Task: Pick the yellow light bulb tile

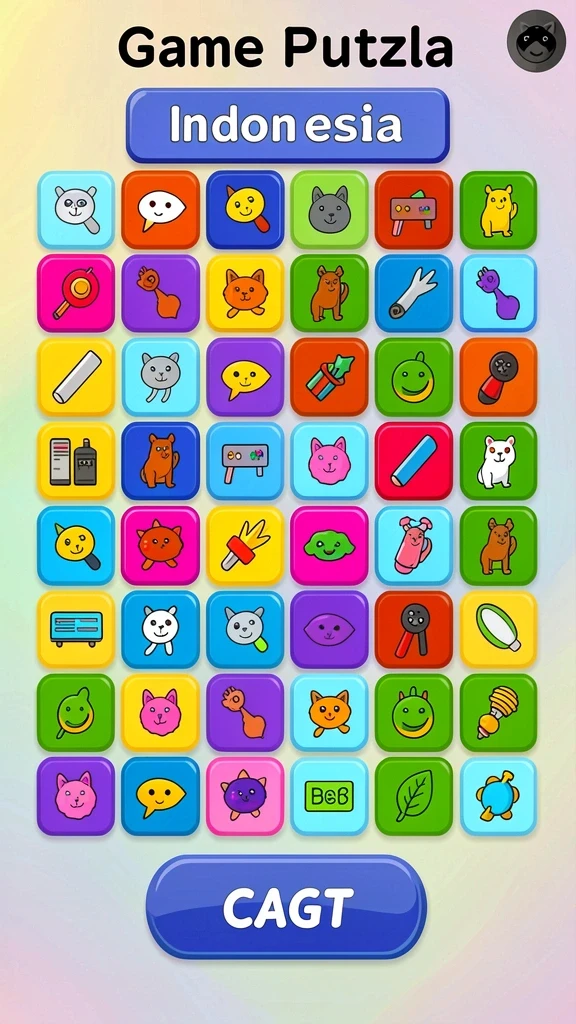Action: 498,712
